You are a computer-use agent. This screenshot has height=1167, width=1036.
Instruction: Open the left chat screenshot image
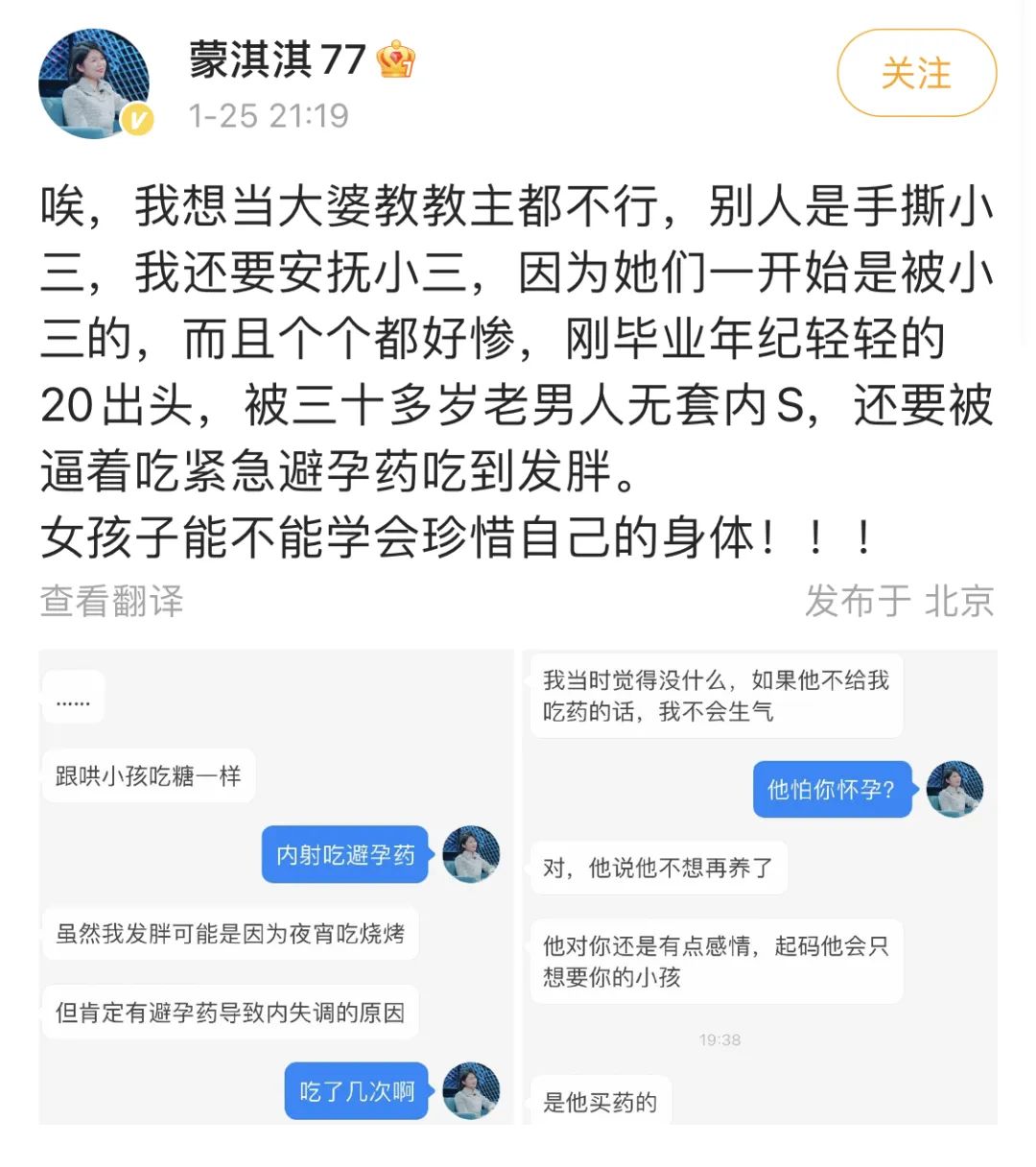276,887
